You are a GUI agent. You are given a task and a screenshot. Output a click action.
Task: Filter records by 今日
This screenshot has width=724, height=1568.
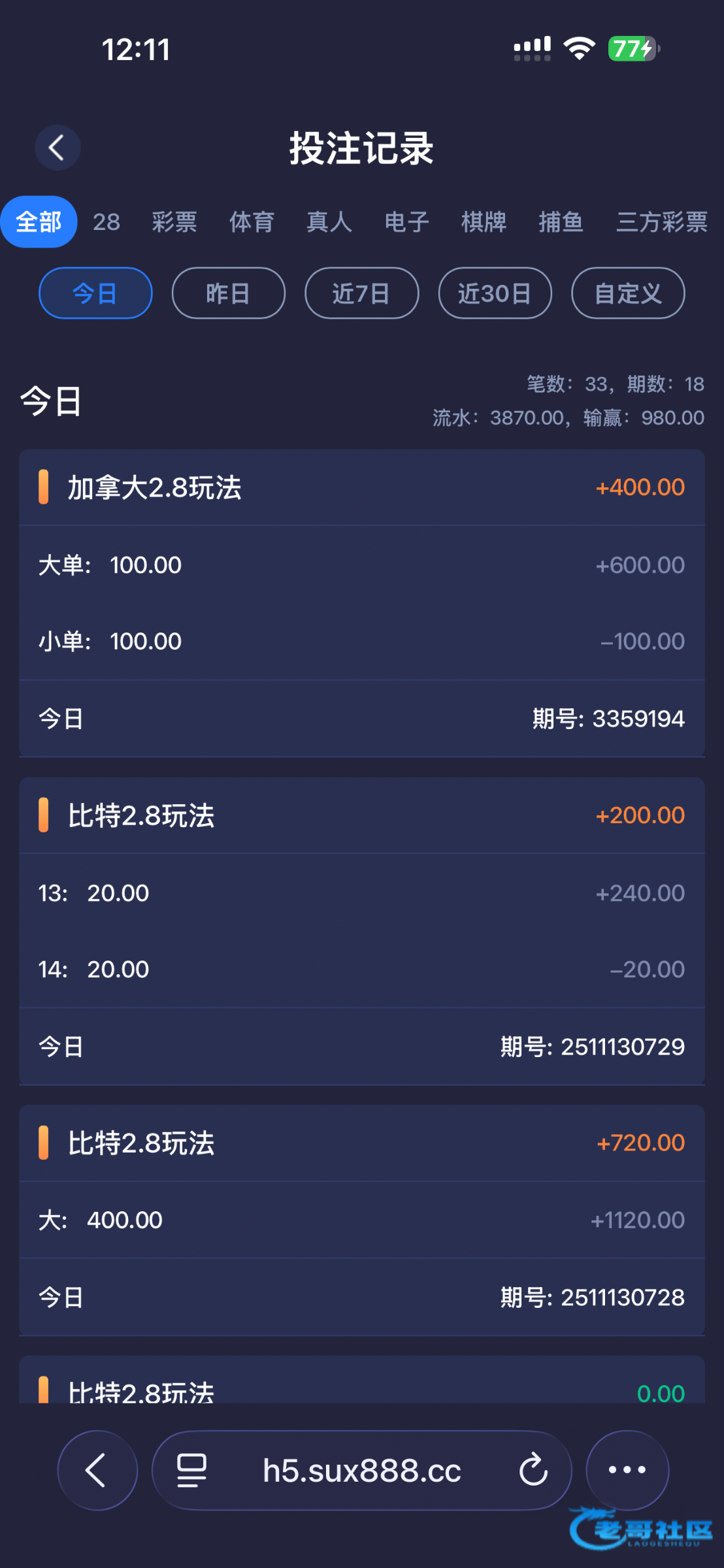95,293
